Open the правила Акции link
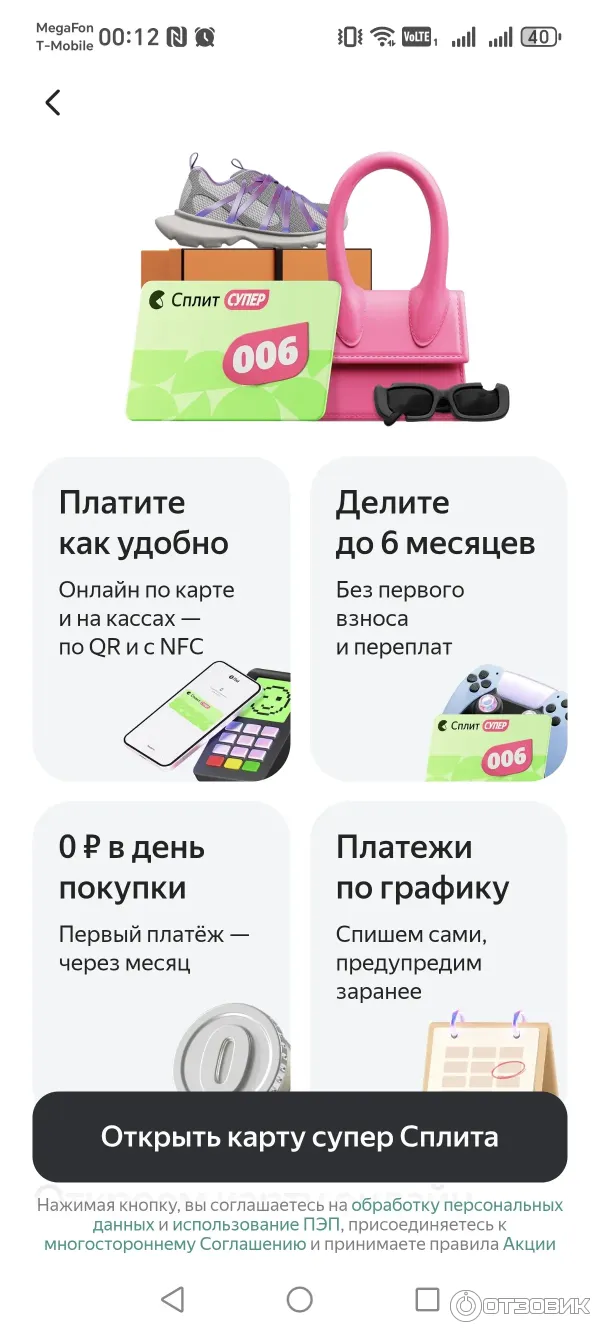 (529, 1245)
